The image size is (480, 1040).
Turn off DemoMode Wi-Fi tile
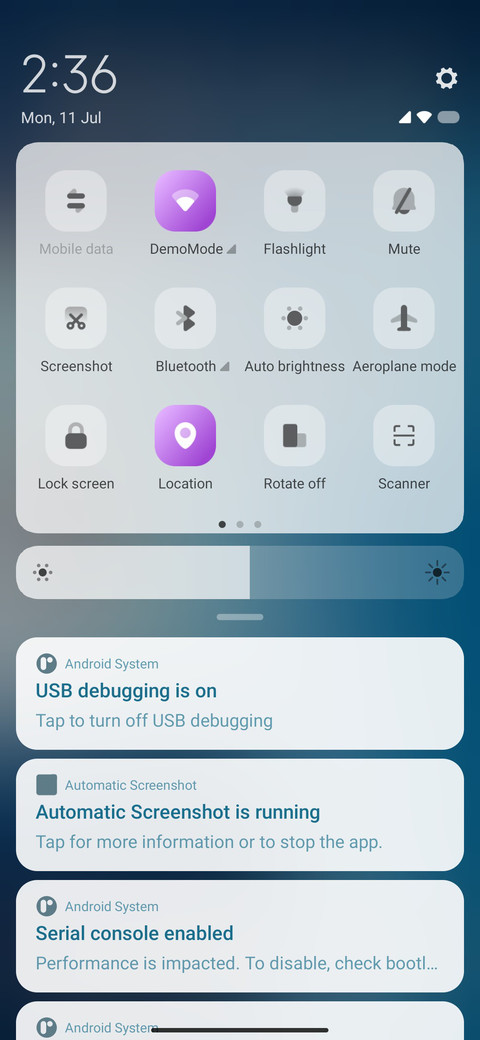click(x=185, y=201)
